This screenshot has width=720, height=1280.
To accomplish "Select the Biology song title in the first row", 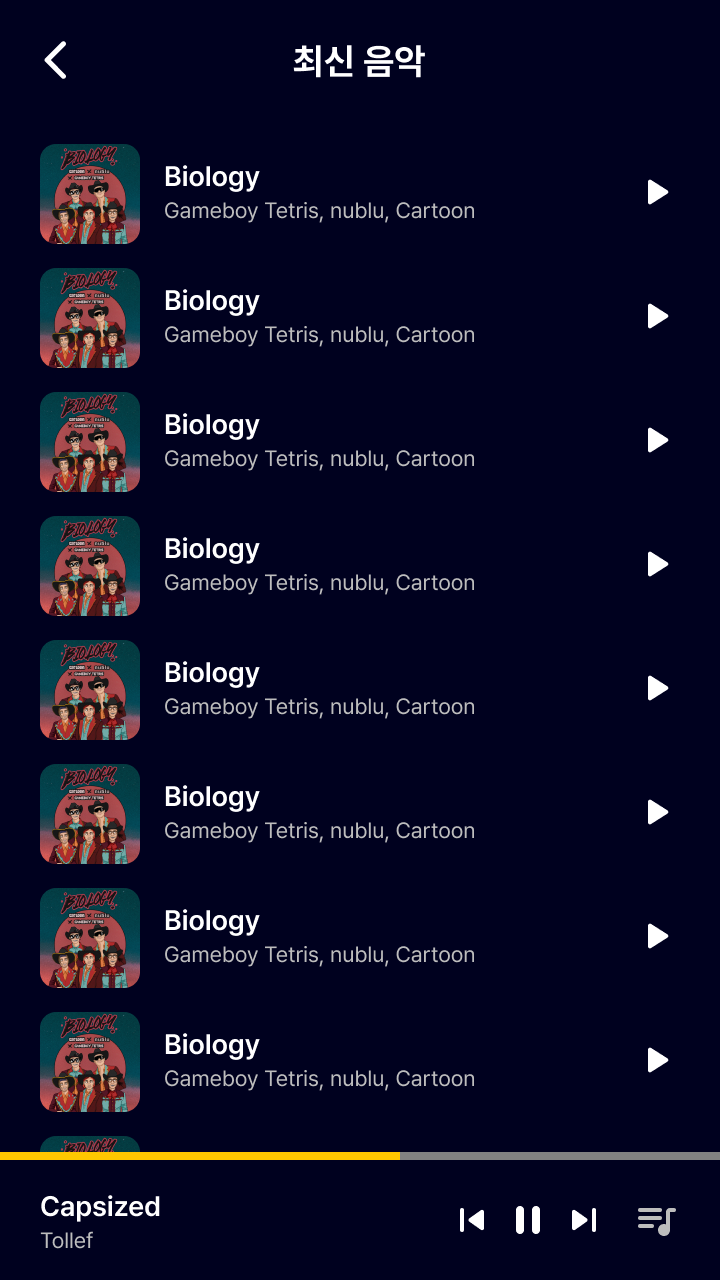I will 211,176.
